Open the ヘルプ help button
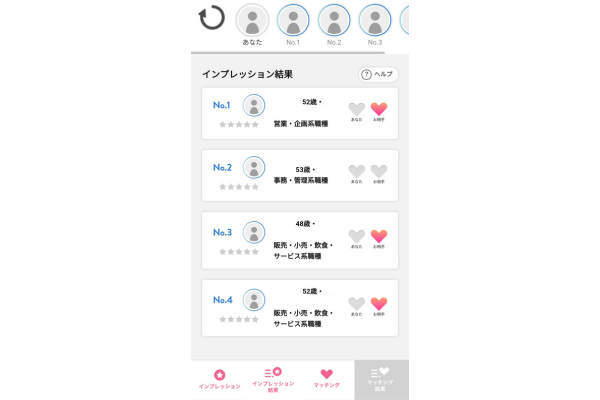The width and height of the screenshot is (600, 400). (x=379, y=74)
